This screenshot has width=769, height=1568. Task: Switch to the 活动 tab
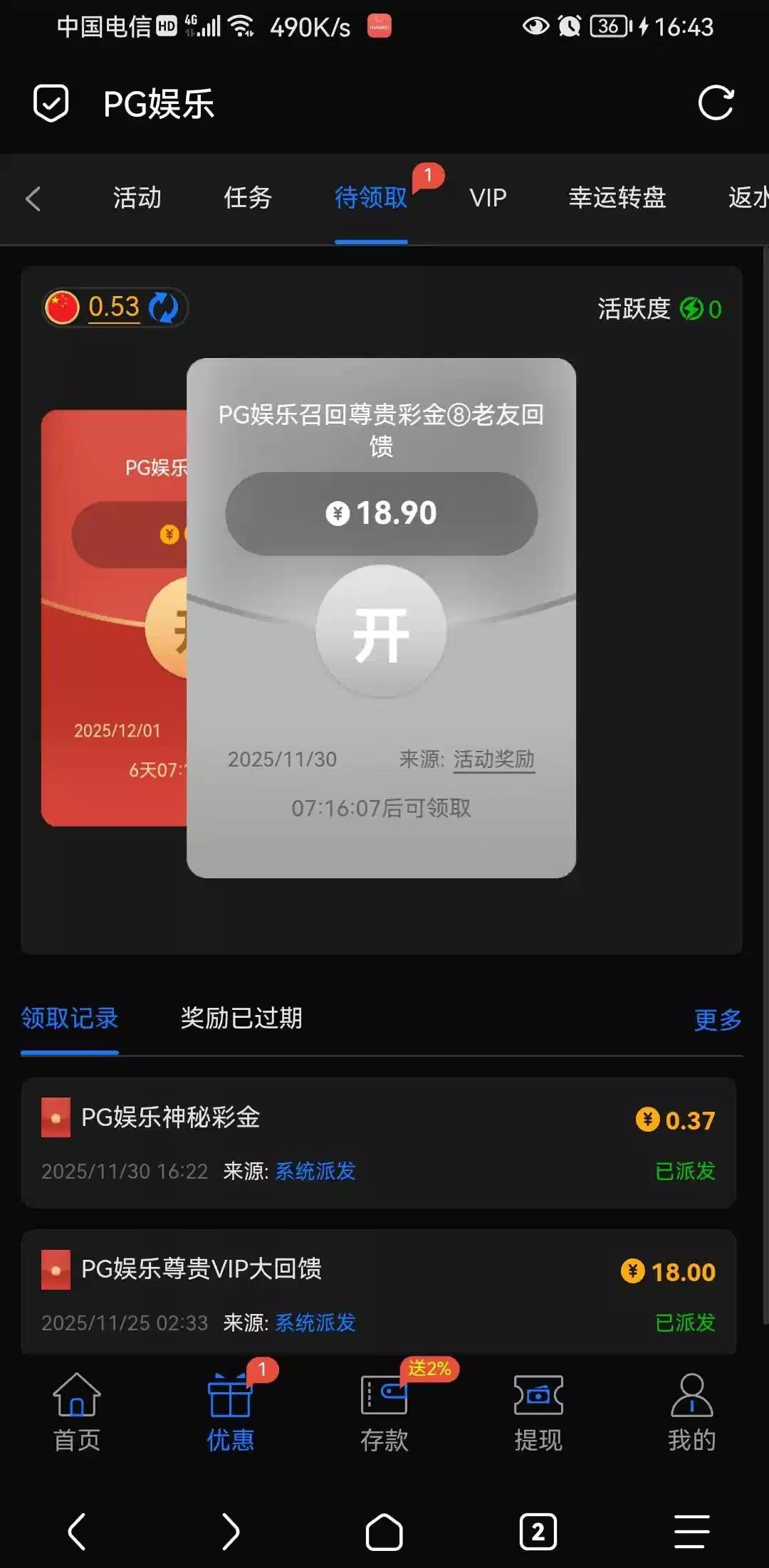tap(137, 198)
